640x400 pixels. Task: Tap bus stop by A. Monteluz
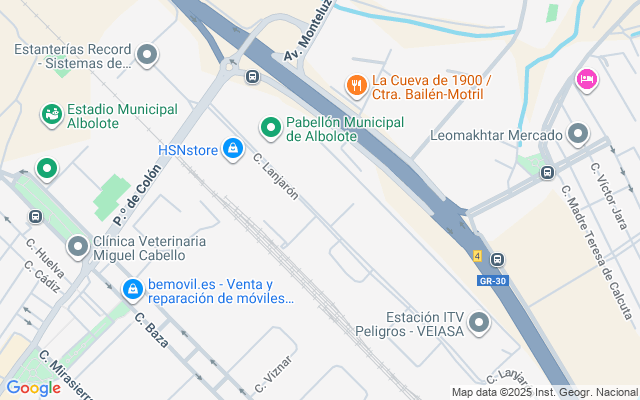tap(252, 76)
